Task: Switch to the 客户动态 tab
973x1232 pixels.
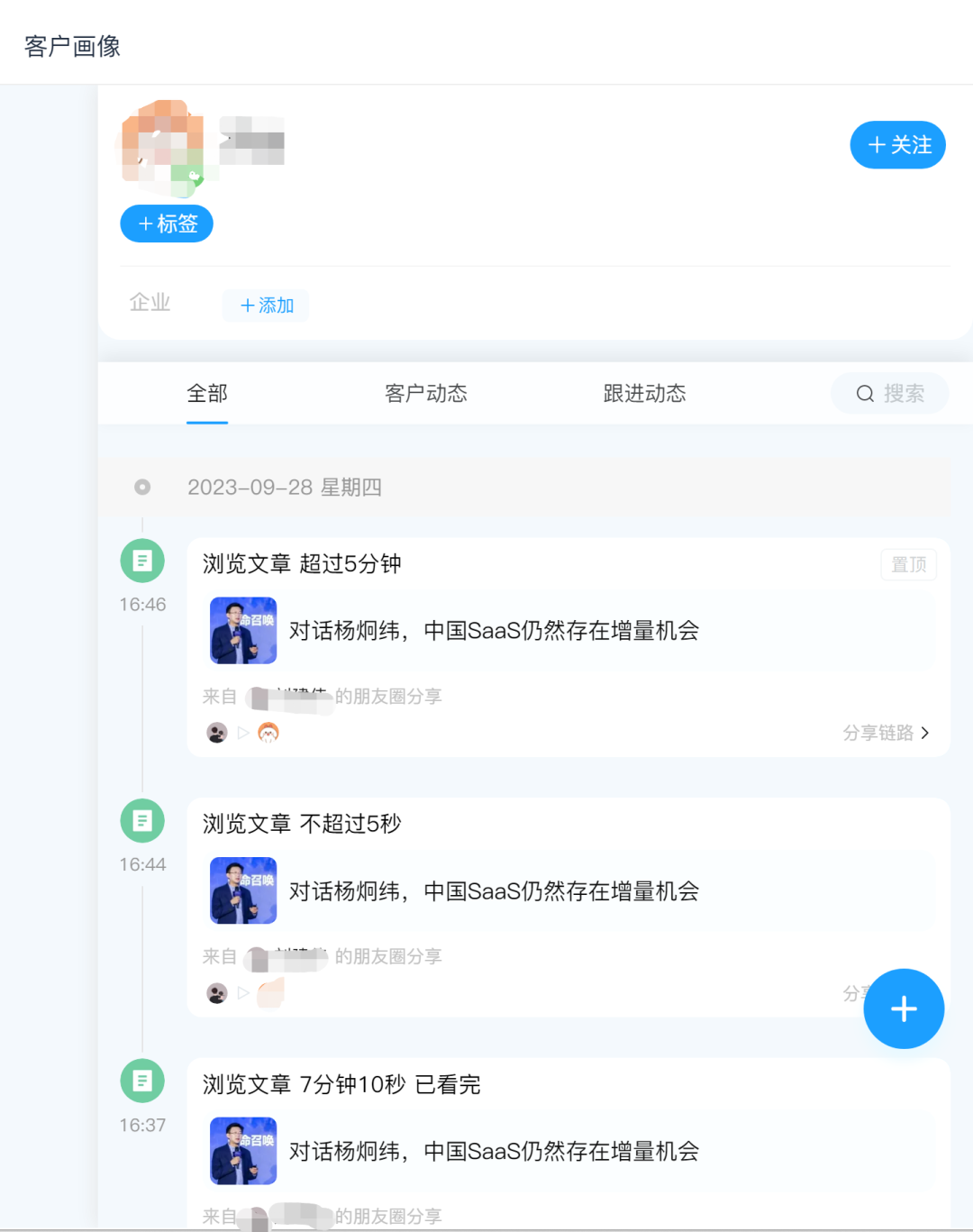Action: click(425, 393)
